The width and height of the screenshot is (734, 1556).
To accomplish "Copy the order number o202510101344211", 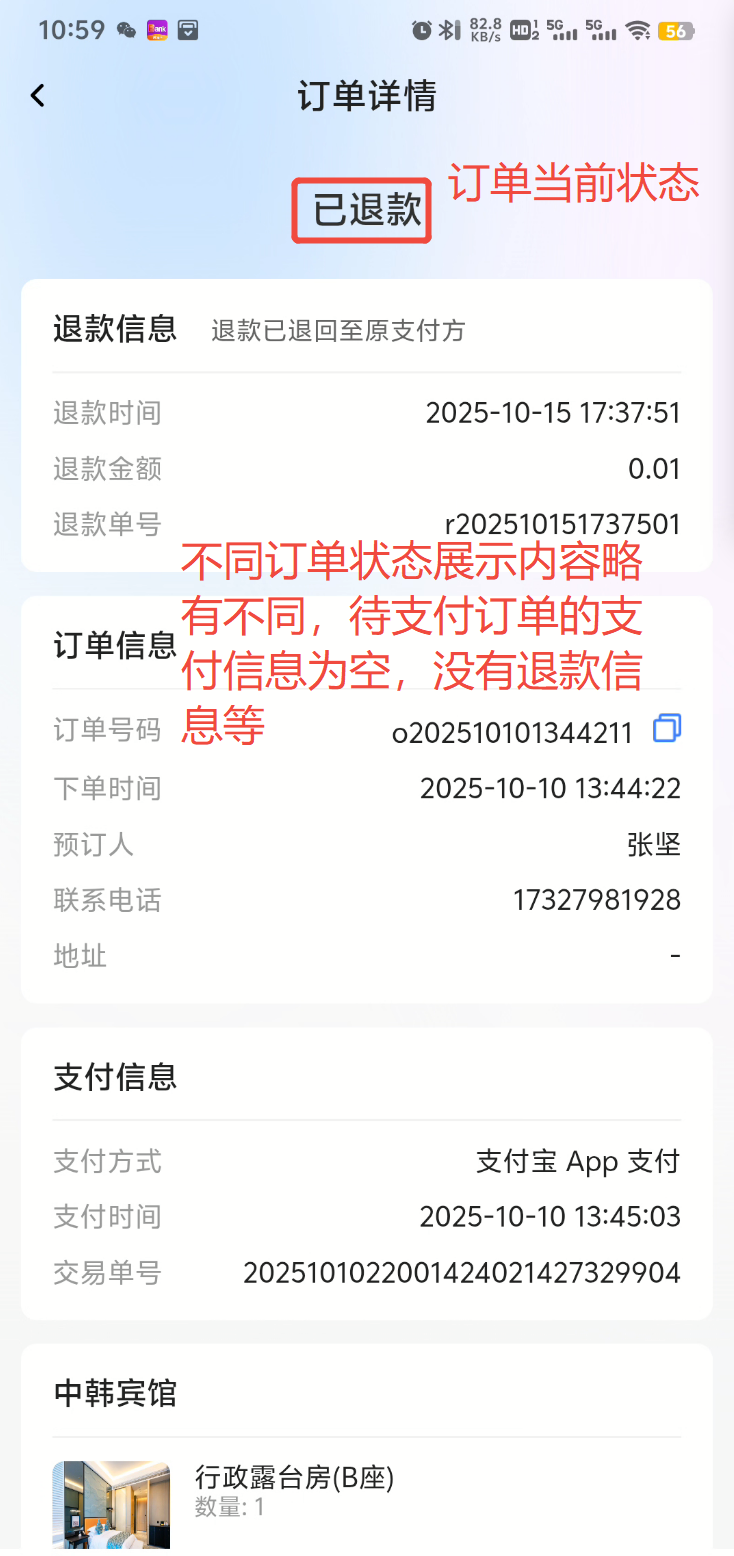I will point(667,729).
